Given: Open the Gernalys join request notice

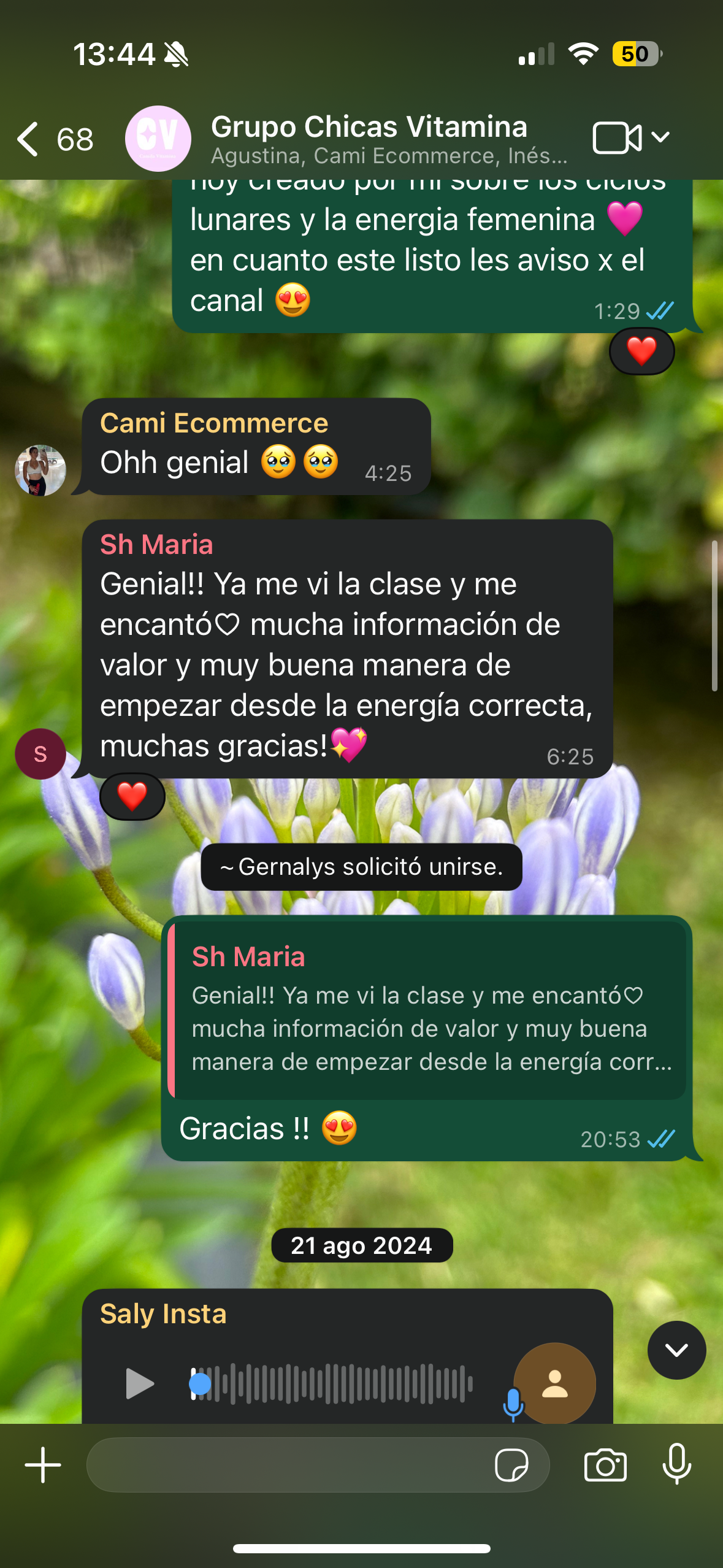Looking at the screenshot, I should pyautogui.click(x=362, y=867).
